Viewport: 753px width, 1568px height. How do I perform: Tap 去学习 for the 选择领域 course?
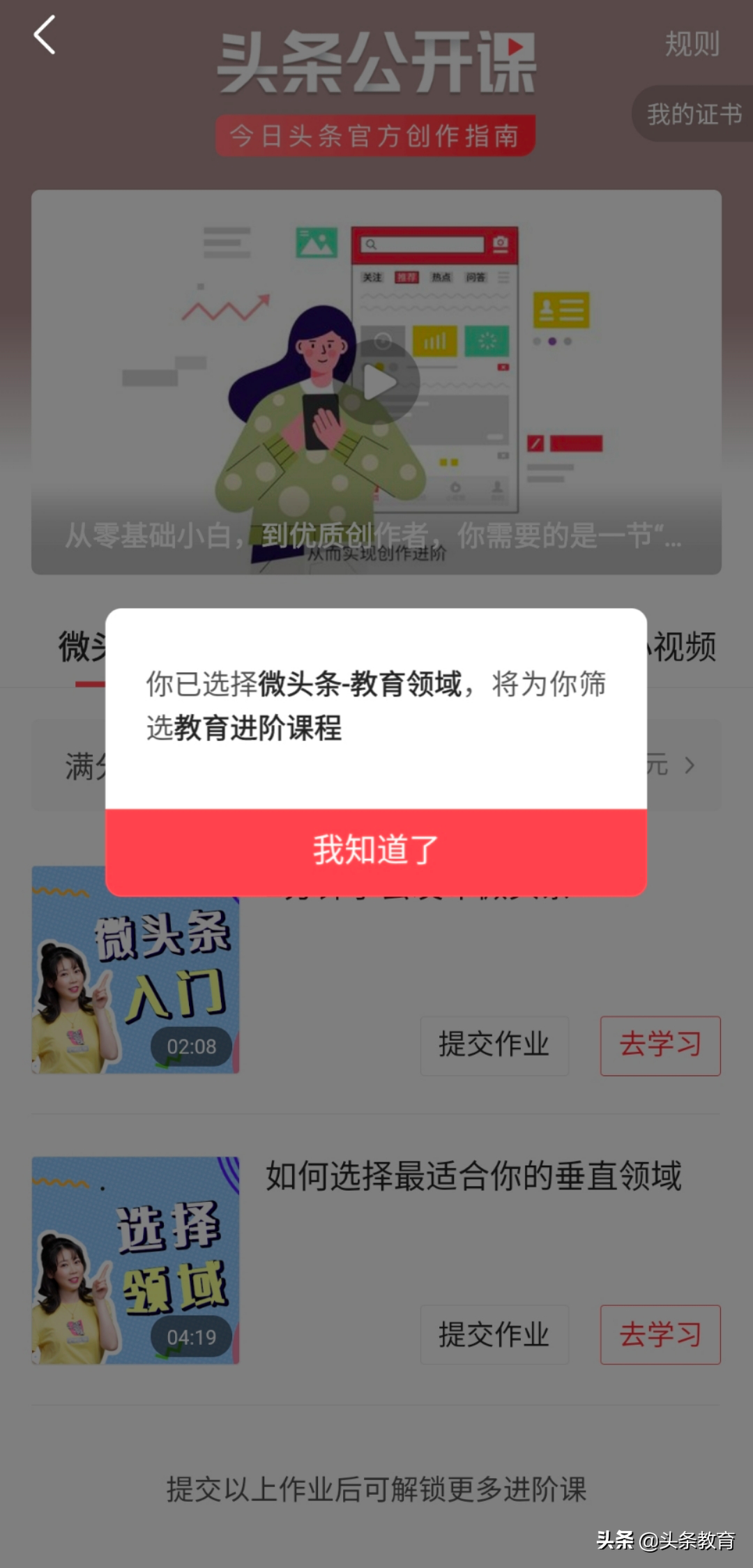(659, 1335)
